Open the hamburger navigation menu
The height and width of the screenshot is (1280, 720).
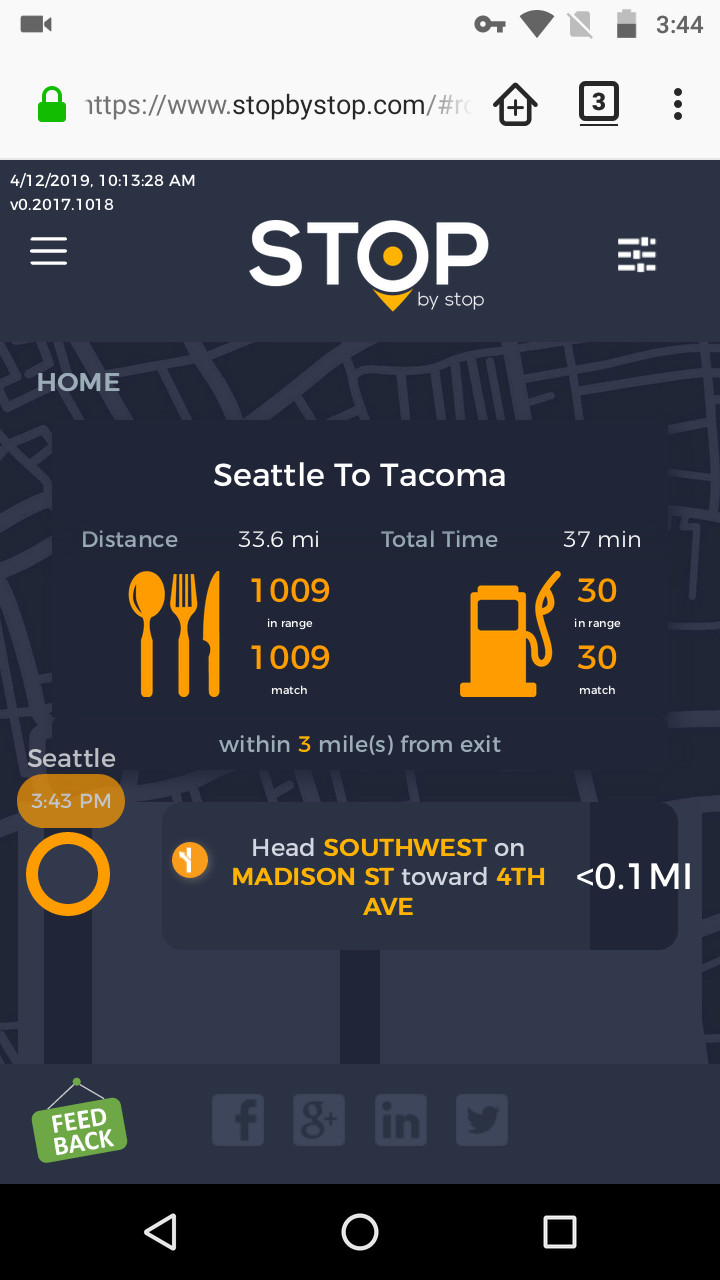click(49, 251)
